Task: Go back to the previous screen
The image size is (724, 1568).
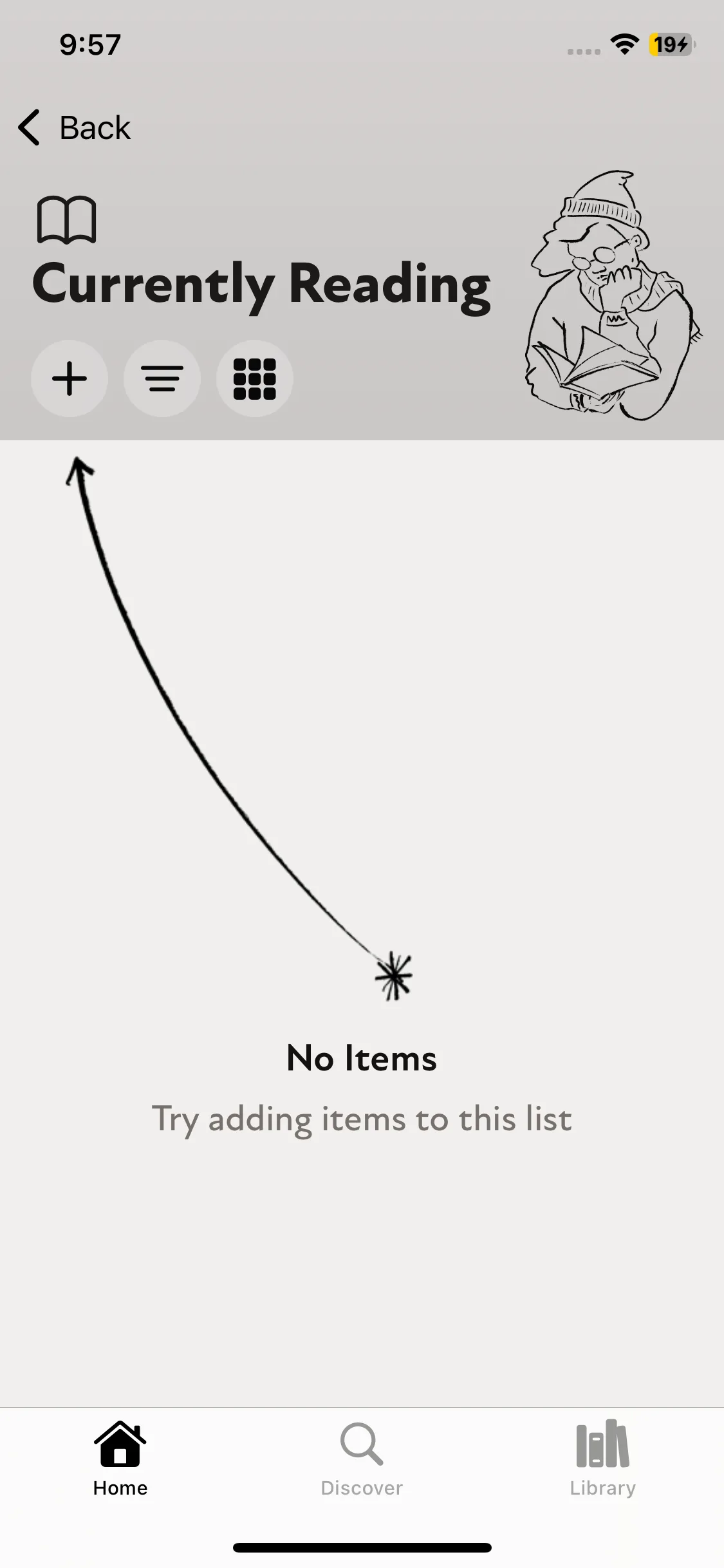Action: coord(75,127)
